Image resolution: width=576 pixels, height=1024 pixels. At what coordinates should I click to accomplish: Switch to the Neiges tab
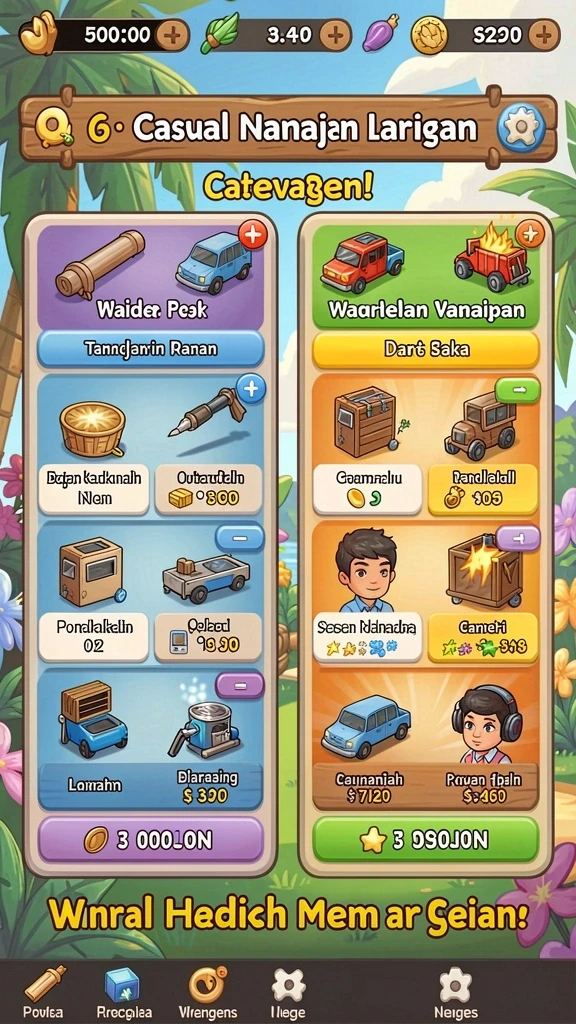point(455,991)
